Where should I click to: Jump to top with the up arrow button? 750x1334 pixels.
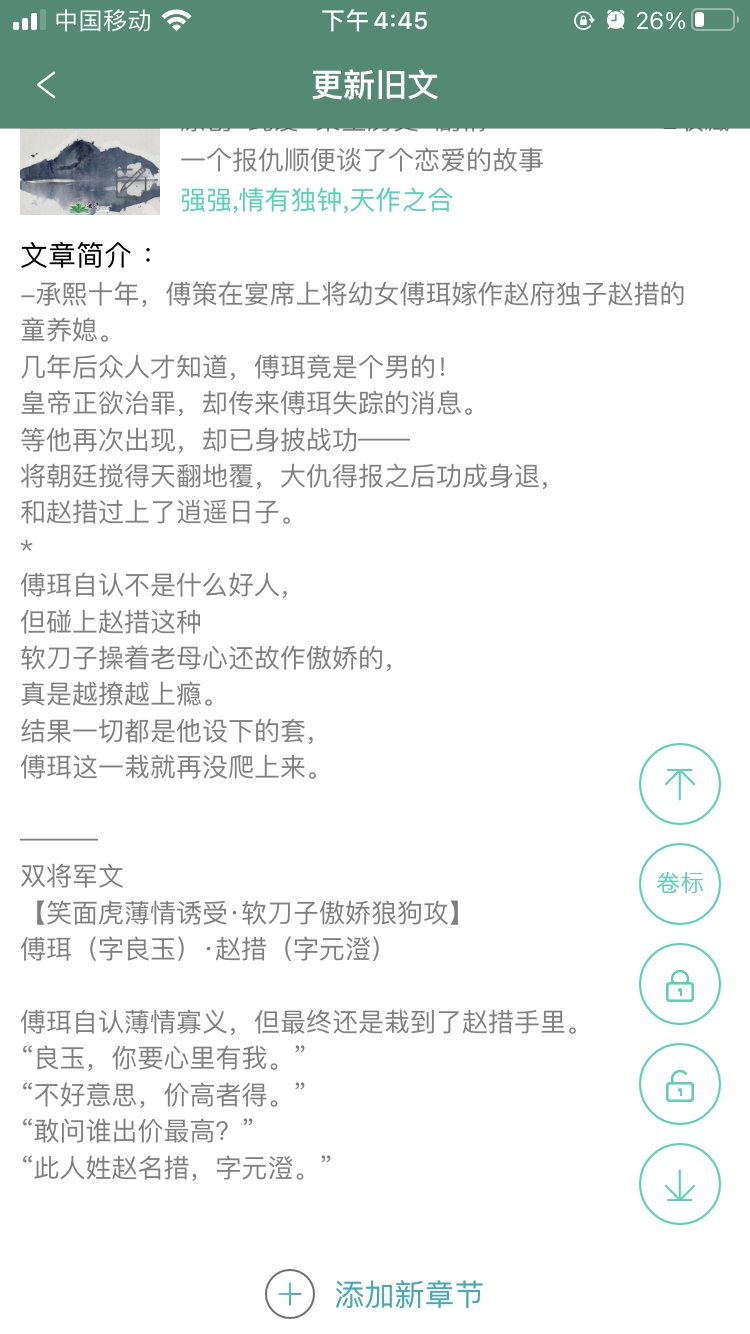(679, 784)
